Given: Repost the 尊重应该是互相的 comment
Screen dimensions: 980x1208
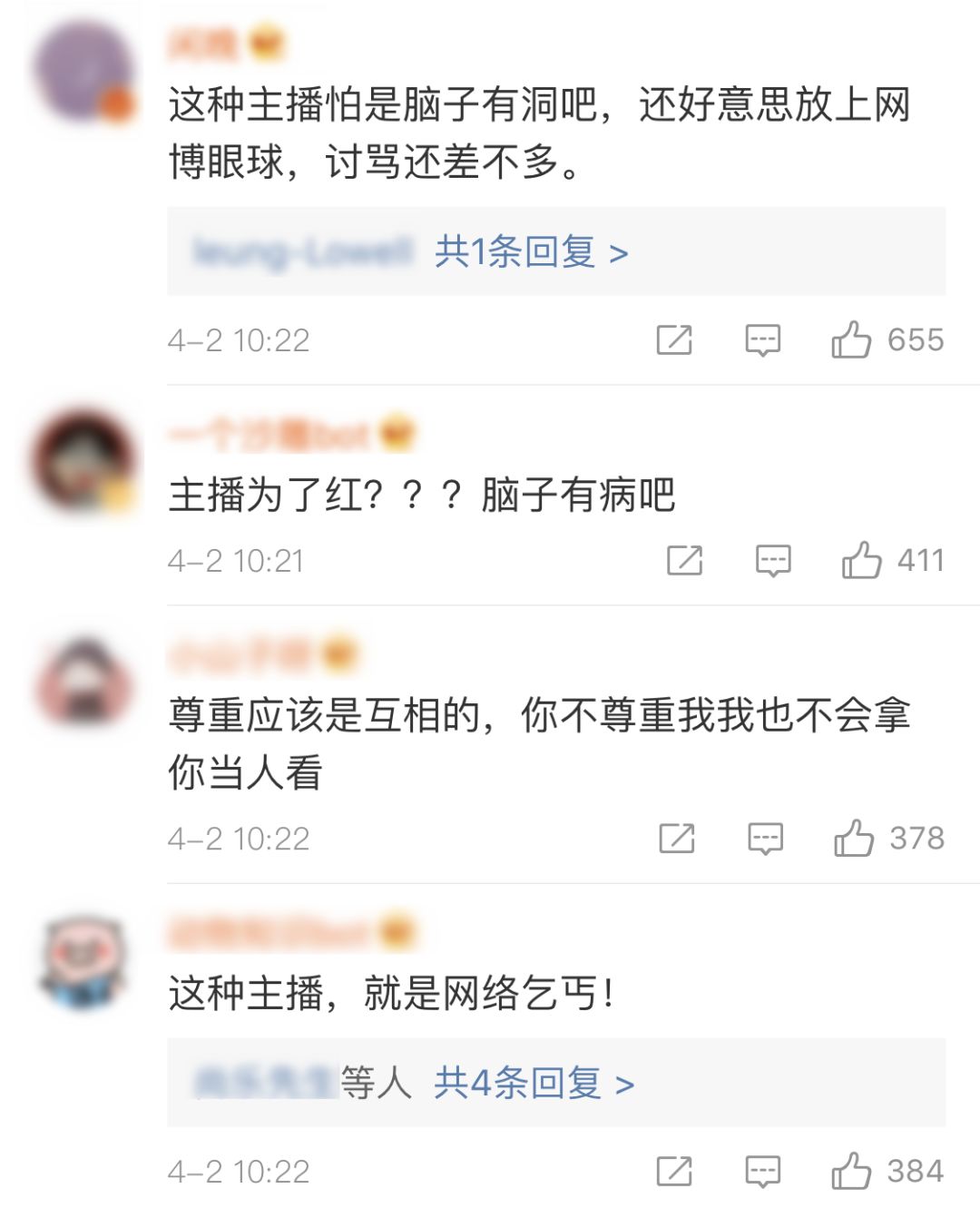Looking at the screenshot, I should [x=677, y=839].
